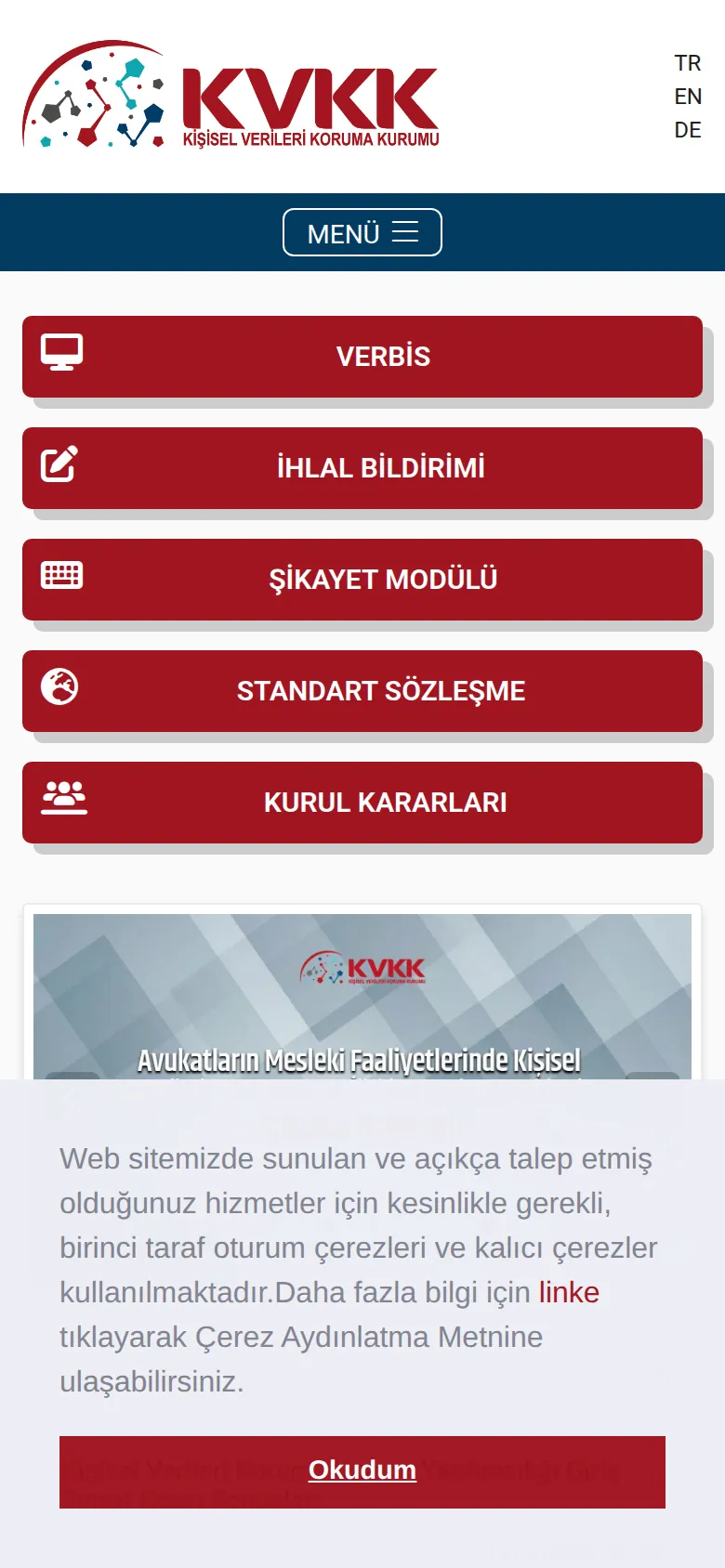The height and width of the screenshot is (1568, 725).
Task: Follow the 'linke' cookie policy link
Action: [569, 1292]
